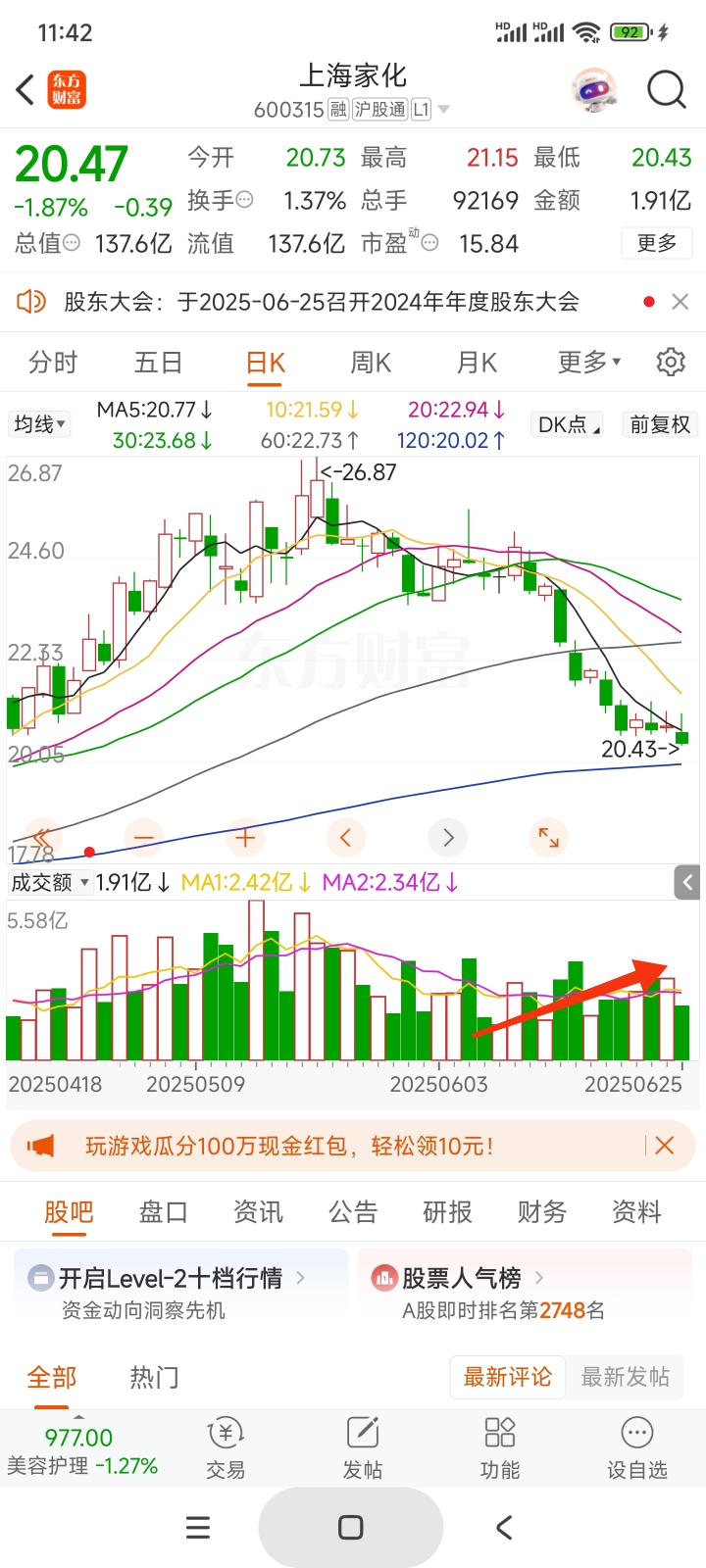The image size is (706, 1568).
Task: Switch to the 周K chart tab
Action: 371,363
